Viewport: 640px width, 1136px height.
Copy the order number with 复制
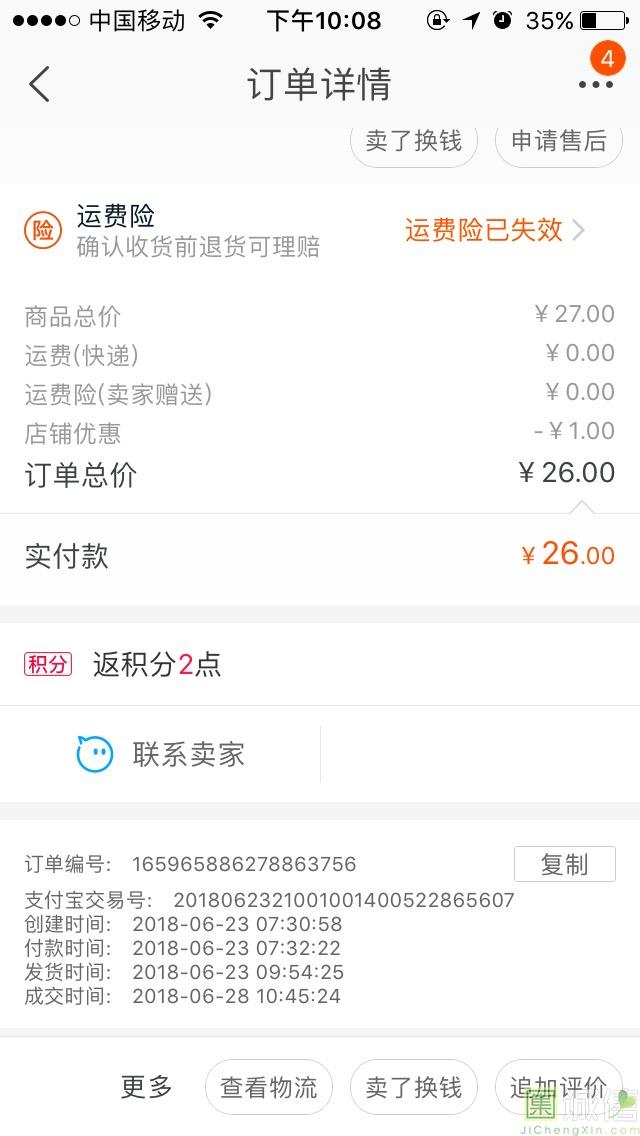(x=565, y=864)
